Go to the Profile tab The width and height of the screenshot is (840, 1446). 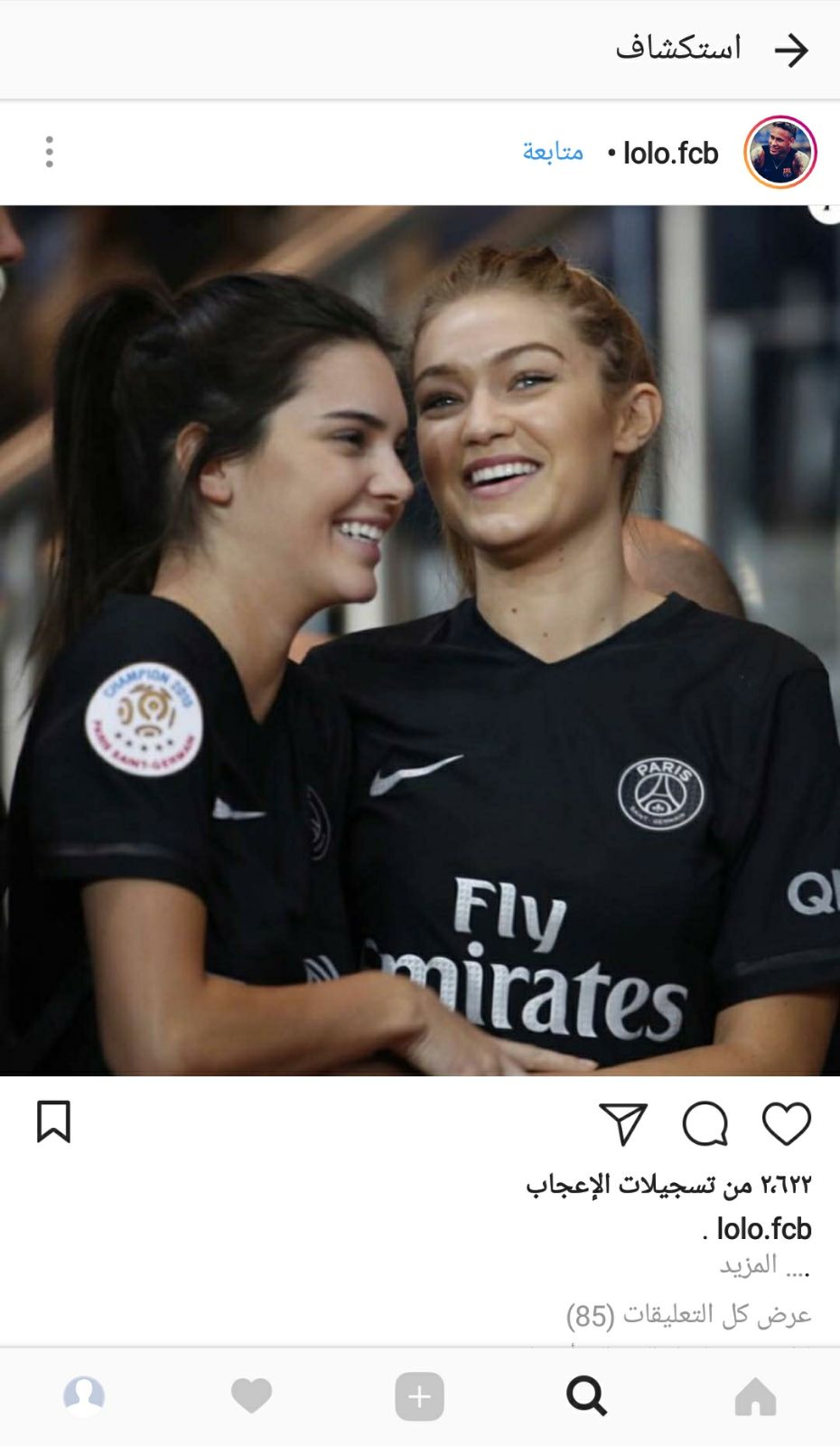pyautogui.click(x=84, y=1397)
